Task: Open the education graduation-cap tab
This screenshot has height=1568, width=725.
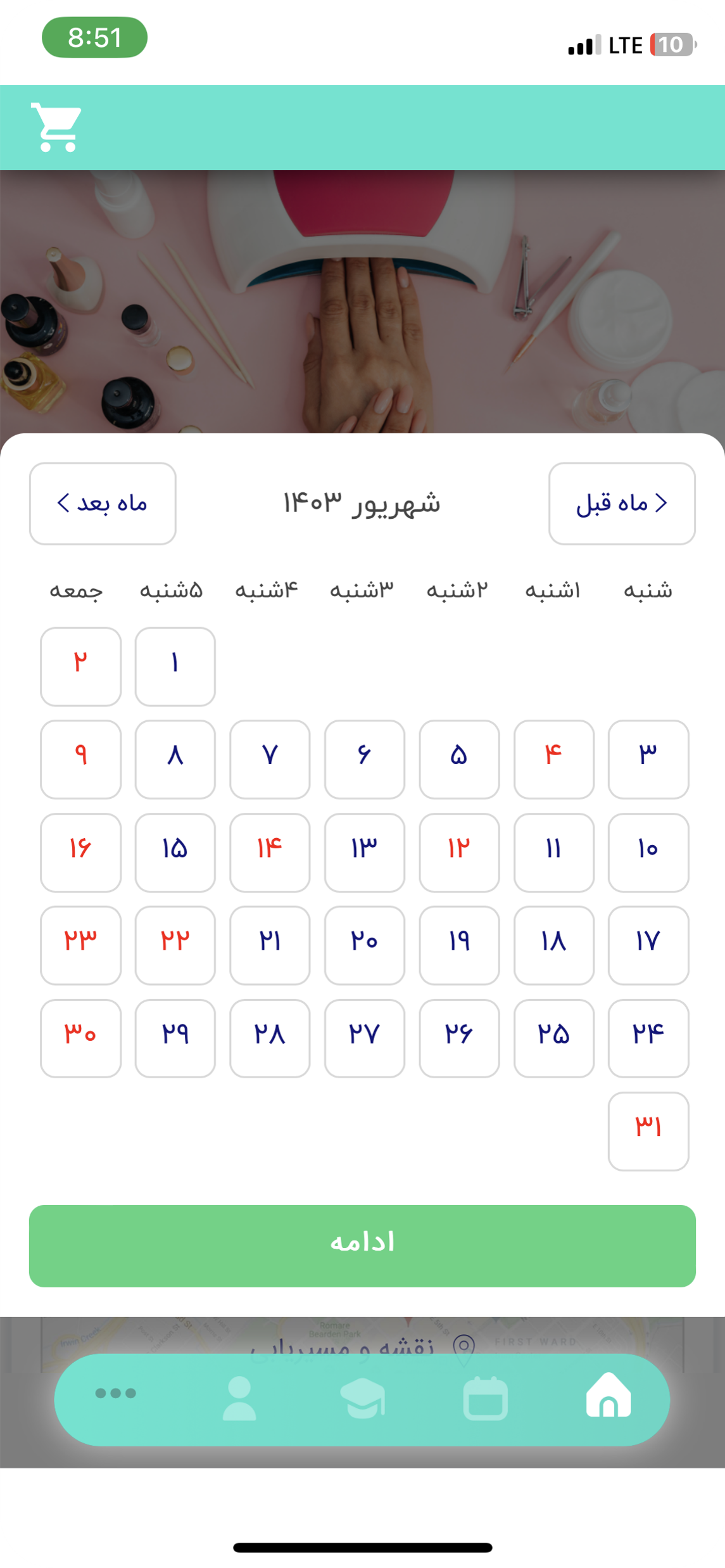Action: click(363, 1398)
